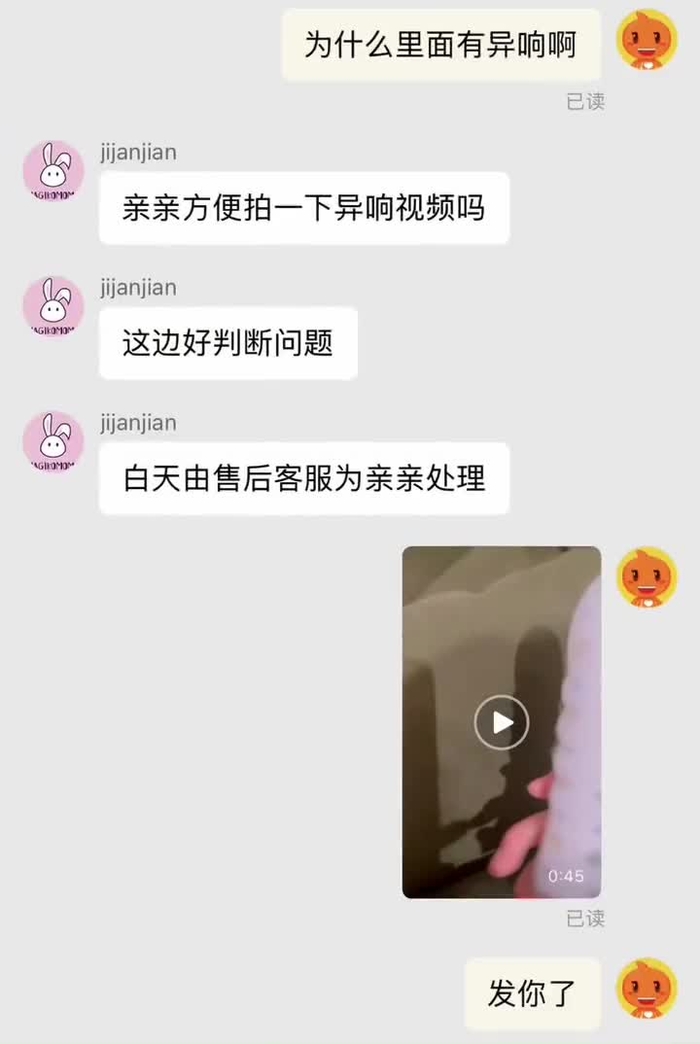Open jijanjian's avatar beside '亲亲方便拍一下异响视频吗'
The width and height of the screenshot is (700, 1044).
[x=53, y=170]
